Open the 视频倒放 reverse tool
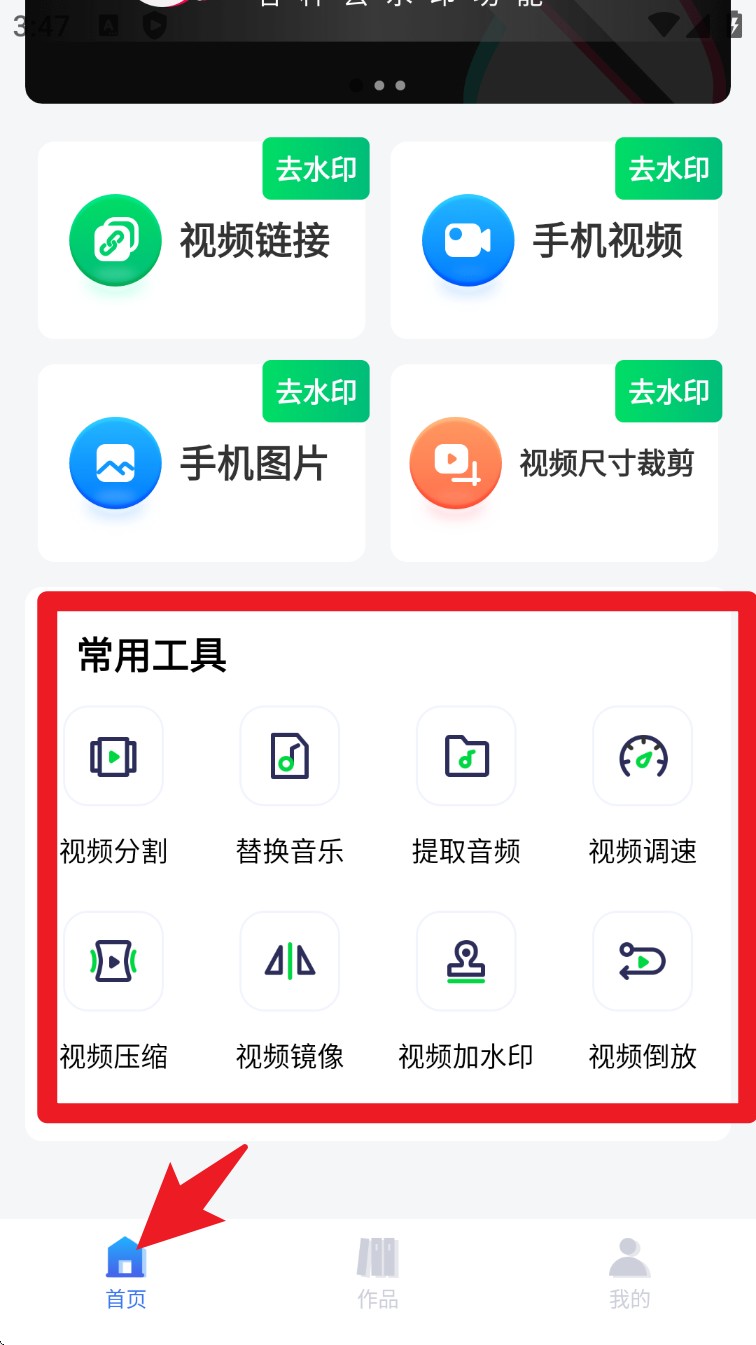Screen dimensions: 756x1345 pyautogui.click(x=642, y=962)
